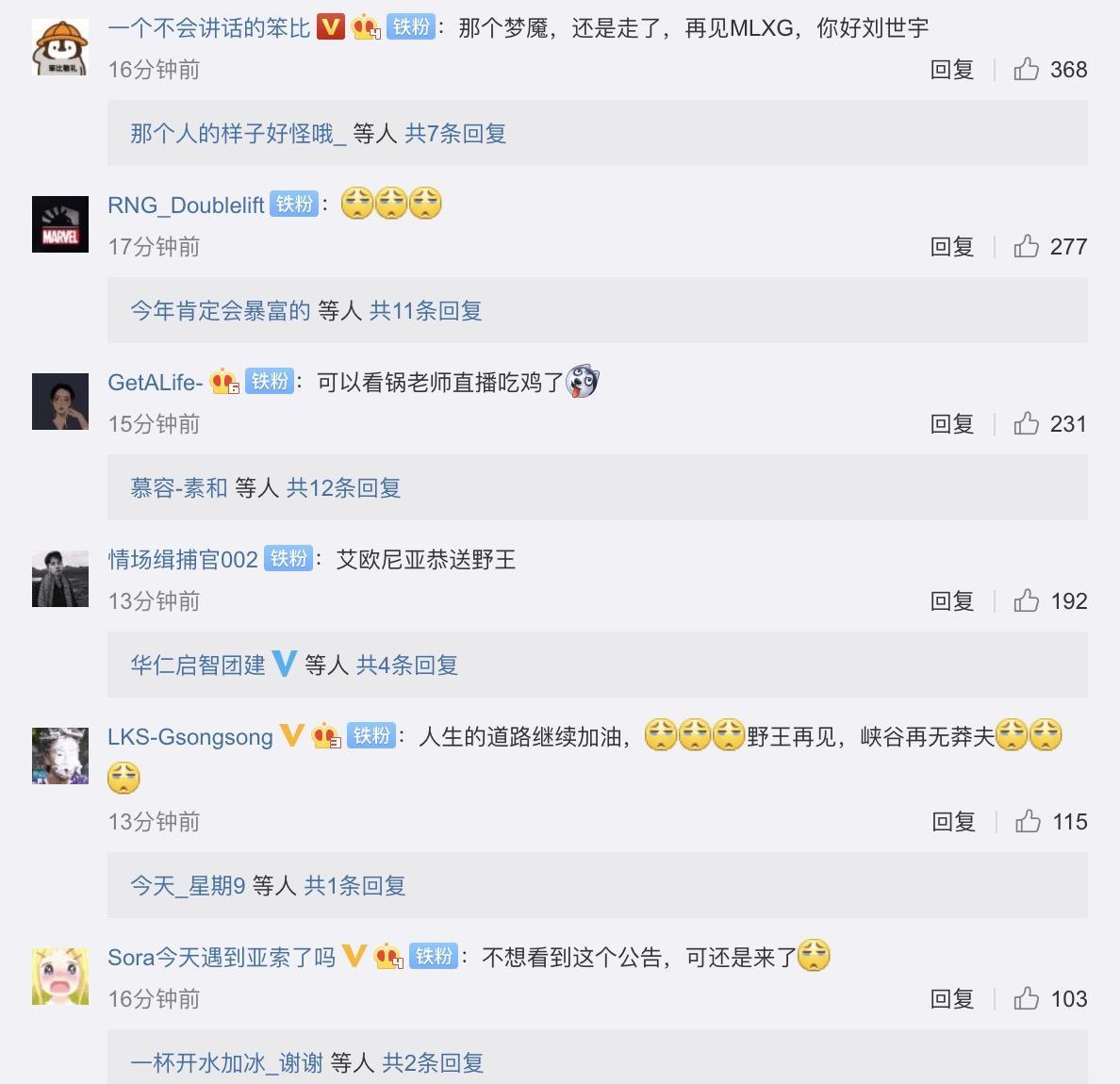Show 共12条回复 under GetALife-'s comment
This screenshot has height=1084, width=1120.
(x=343, y=488)
